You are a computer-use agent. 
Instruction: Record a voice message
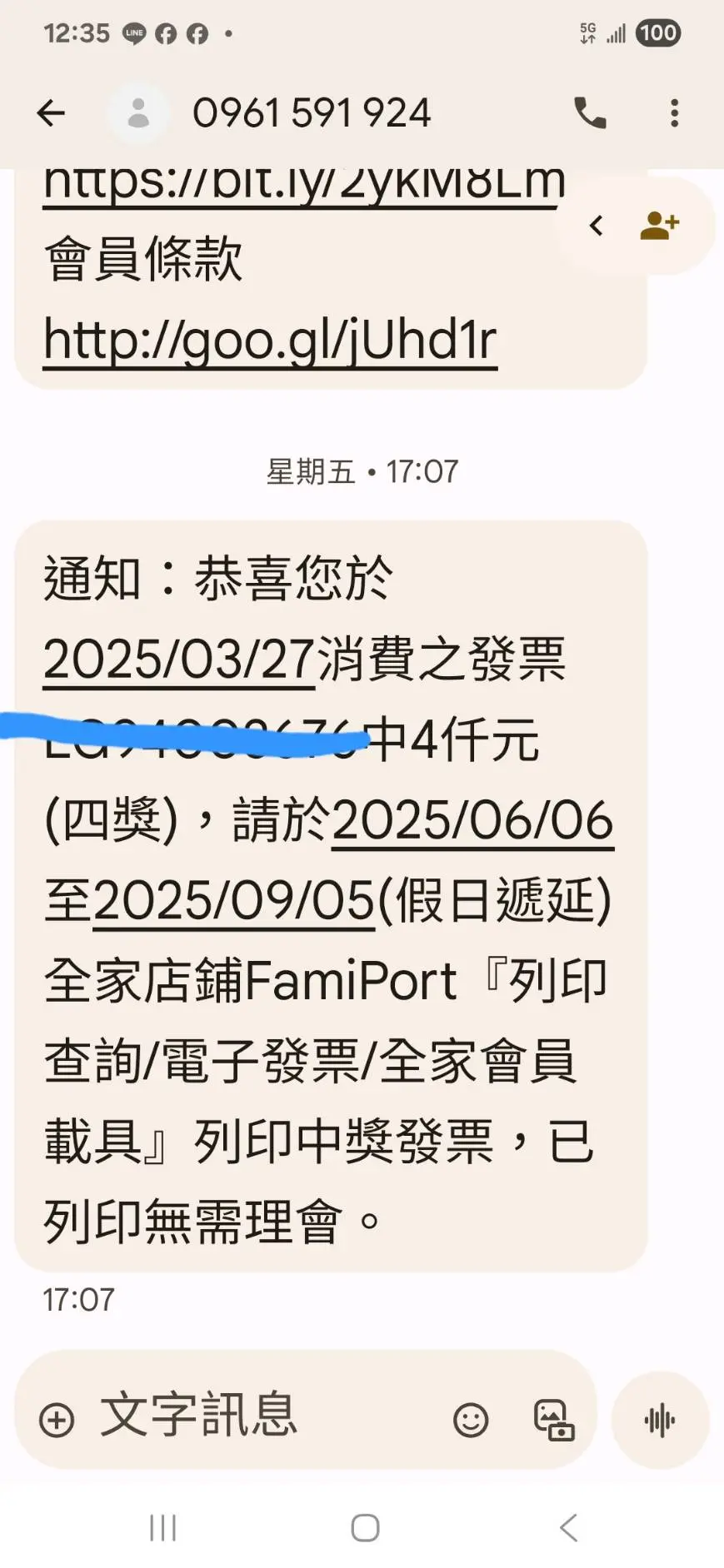click(x=660, y=1420)
